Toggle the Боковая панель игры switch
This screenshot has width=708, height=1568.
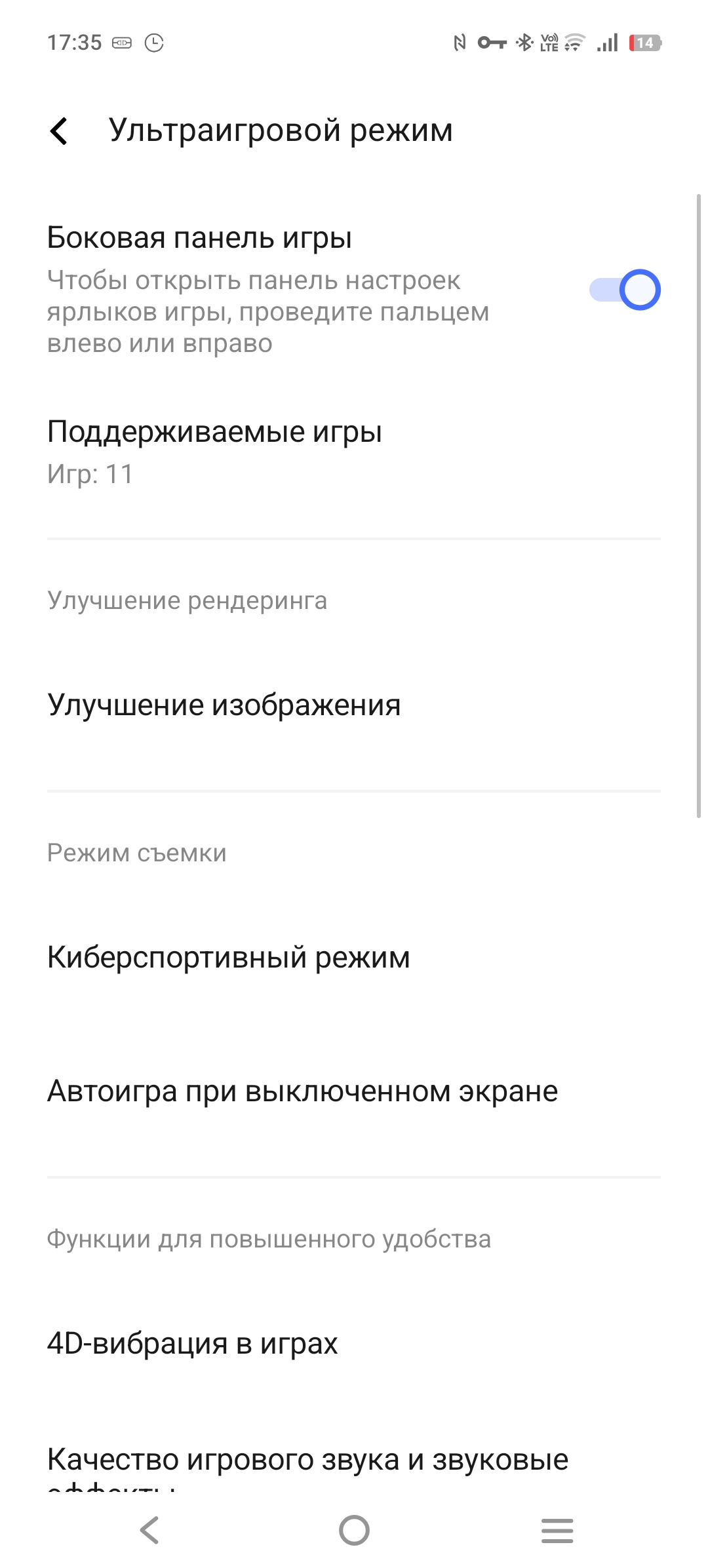tap(624, 290)
